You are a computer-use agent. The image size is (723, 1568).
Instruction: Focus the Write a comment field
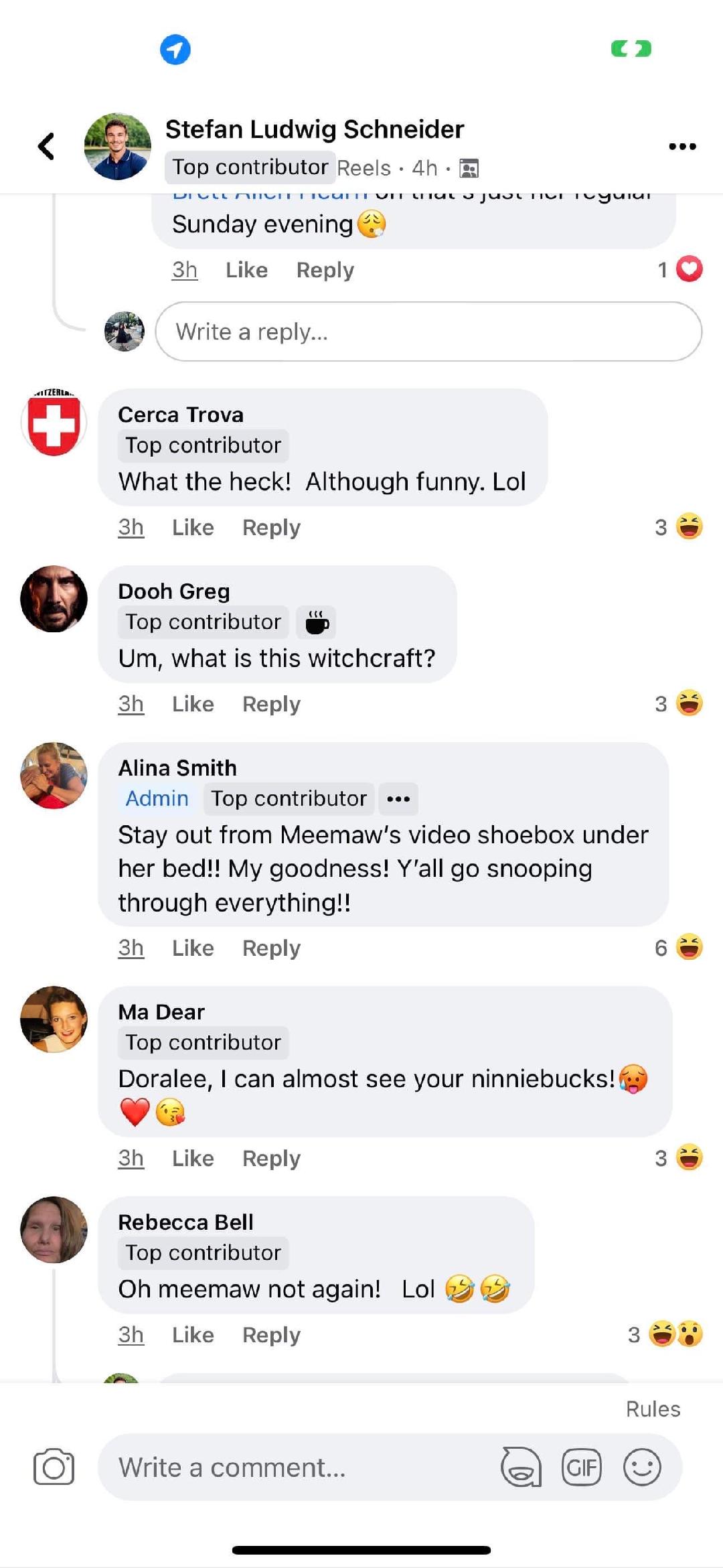295,1467
